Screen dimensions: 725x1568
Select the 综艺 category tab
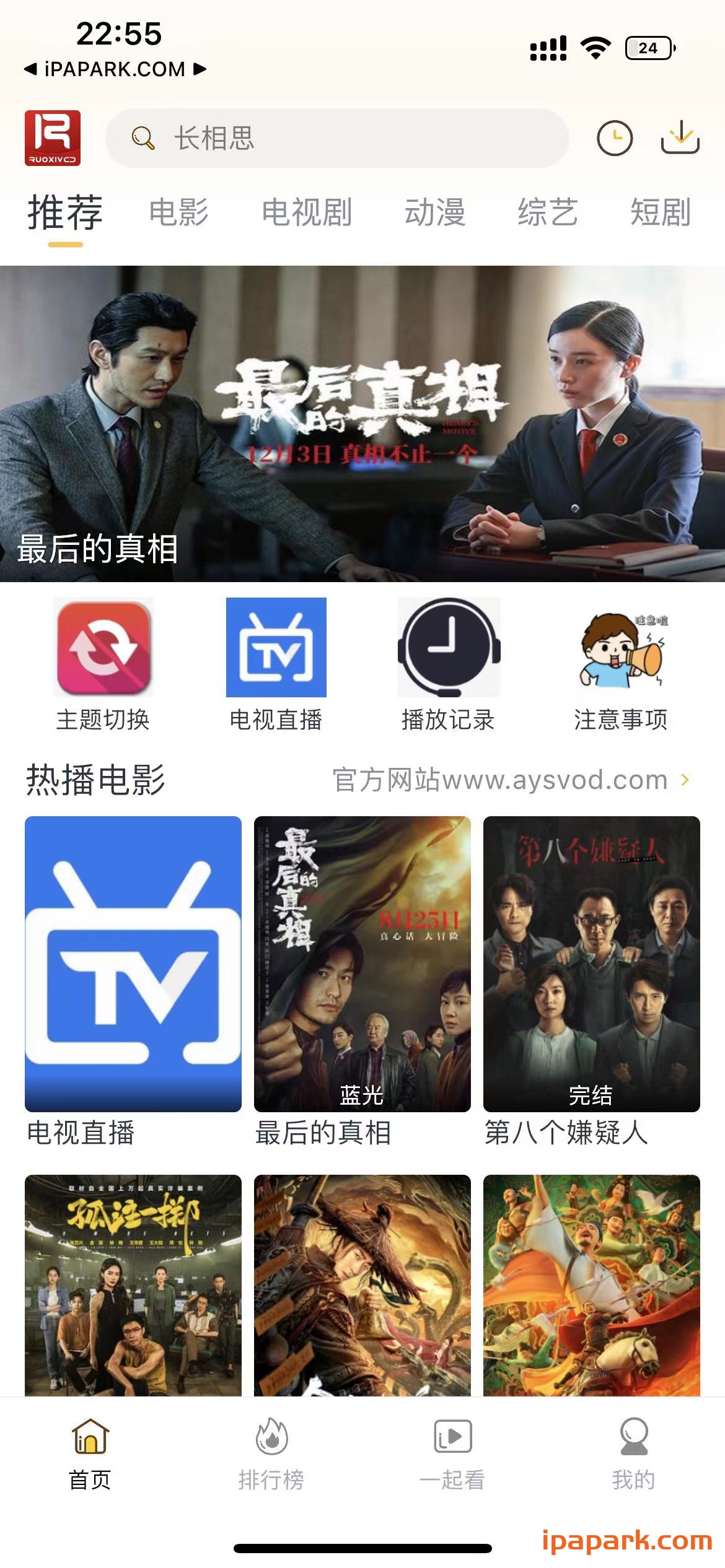(x=549, y=214)
